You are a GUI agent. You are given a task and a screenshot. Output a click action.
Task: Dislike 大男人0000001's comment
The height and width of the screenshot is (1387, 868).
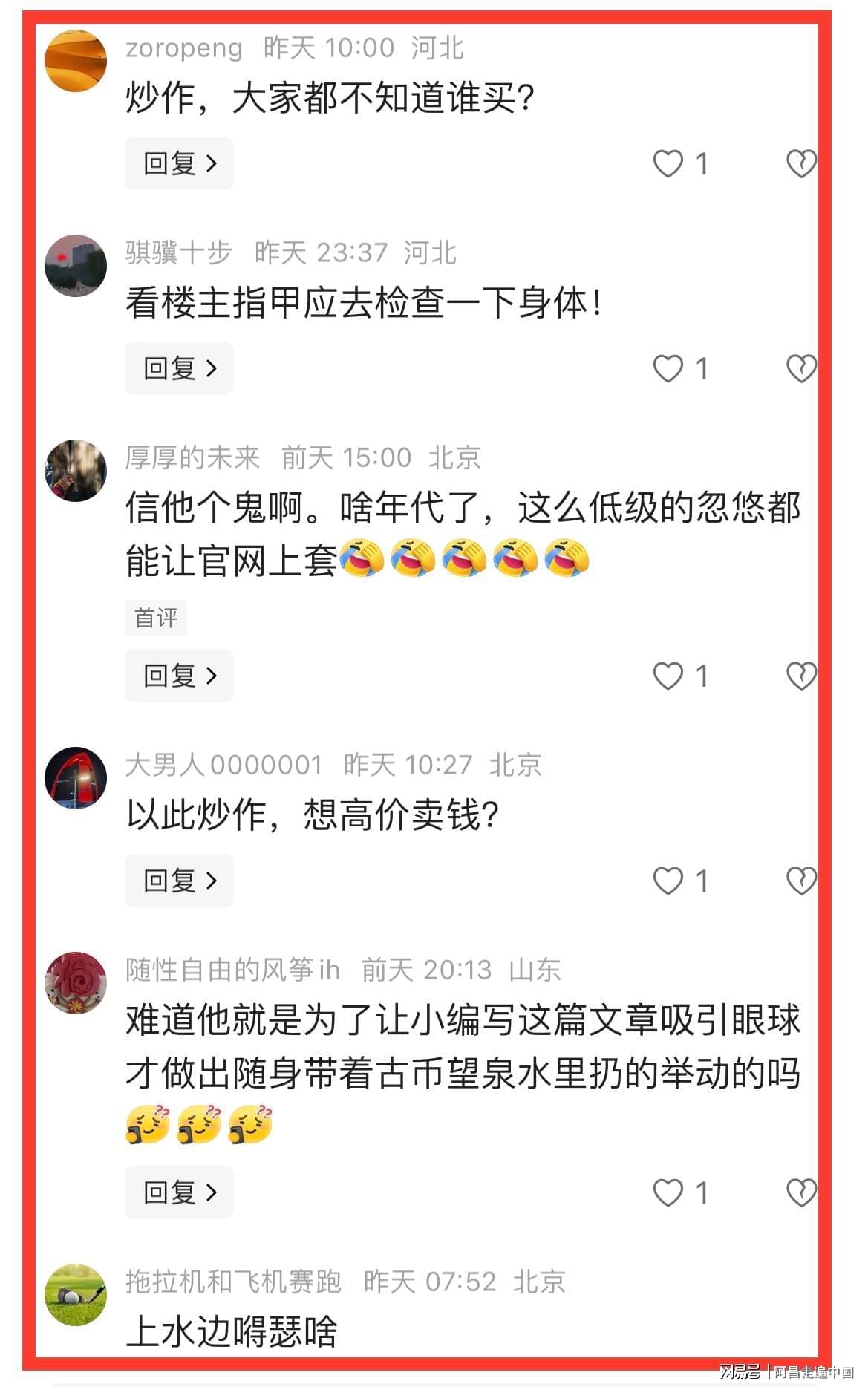click(x=800, y=881)
